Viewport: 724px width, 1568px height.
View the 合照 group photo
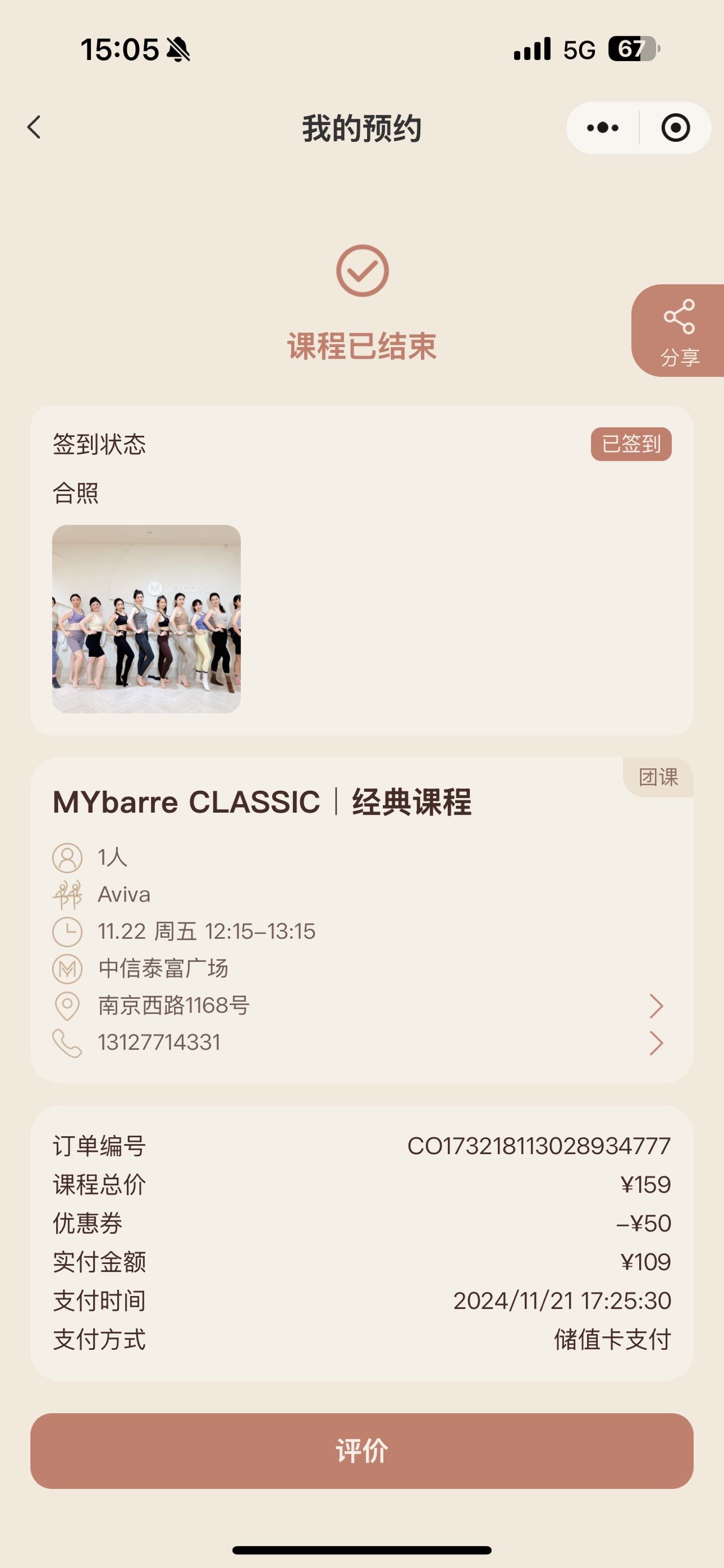tap(146, 618)
